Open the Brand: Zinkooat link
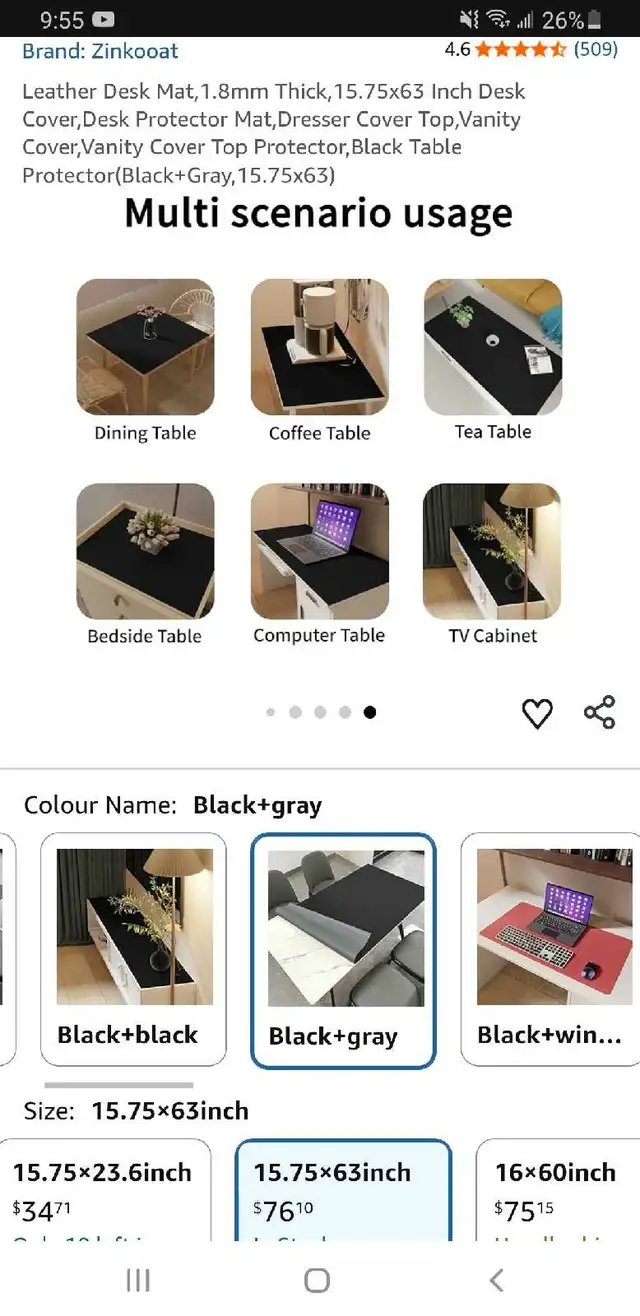This screenshot has height=1316, width=640. tap(100, 50)
